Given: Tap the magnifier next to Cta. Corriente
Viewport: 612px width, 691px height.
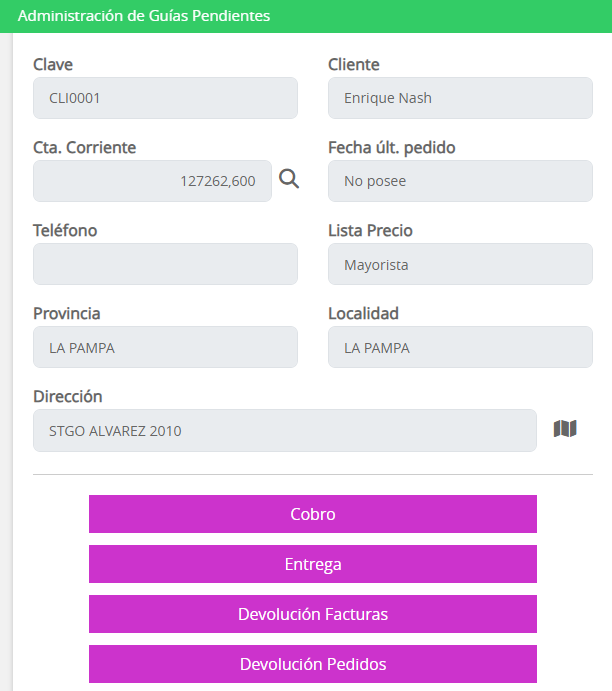Looking at the screenshot, I should 289,180.
